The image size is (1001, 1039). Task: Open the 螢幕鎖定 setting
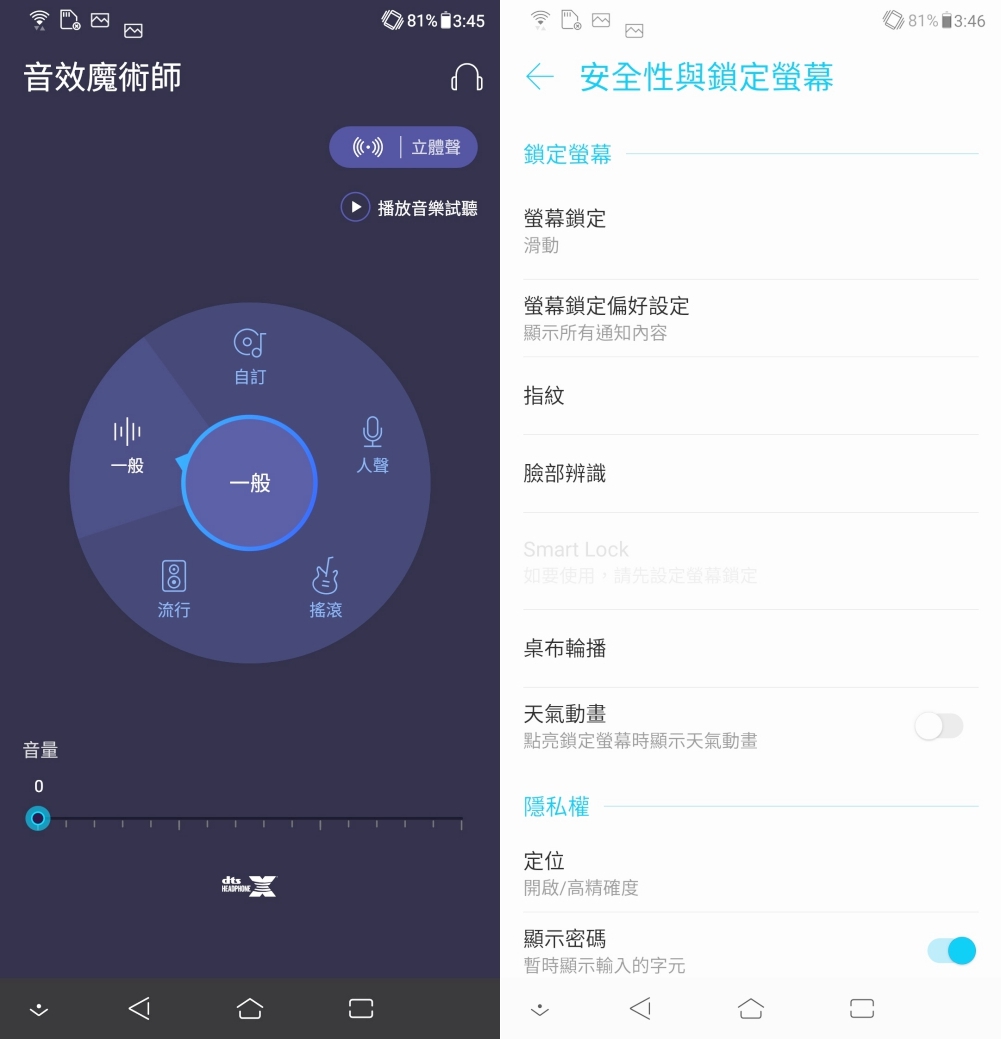[750, 231]
